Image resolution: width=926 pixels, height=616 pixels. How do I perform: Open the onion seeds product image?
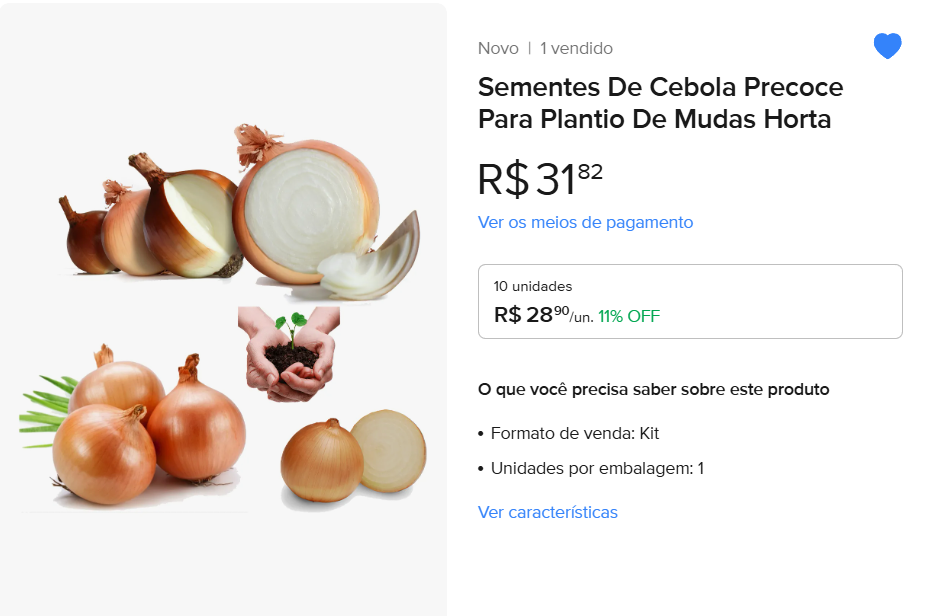224,310
